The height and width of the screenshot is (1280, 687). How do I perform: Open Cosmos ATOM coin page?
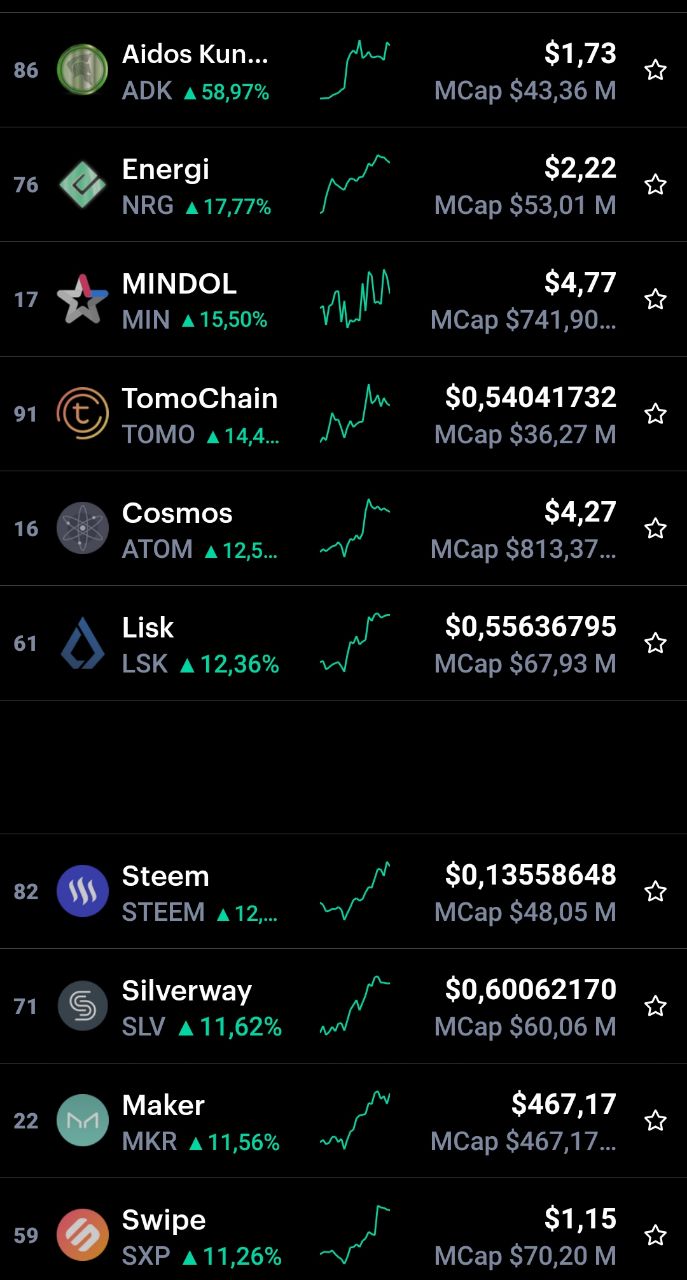tap(343, 528)
